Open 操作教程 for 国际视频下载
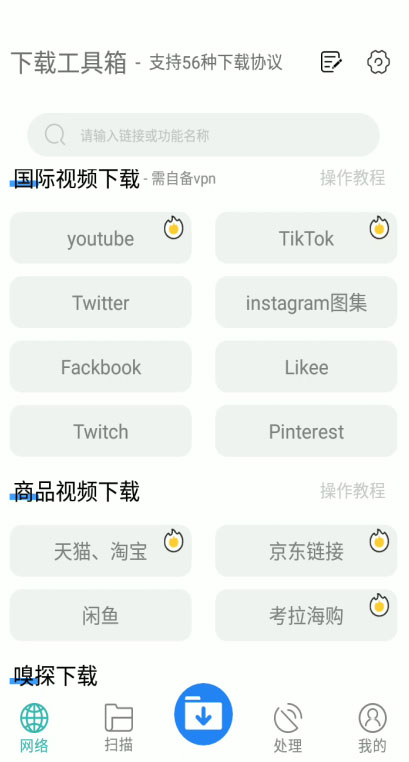This screenshot has width=409, height=762. point(353,178)
